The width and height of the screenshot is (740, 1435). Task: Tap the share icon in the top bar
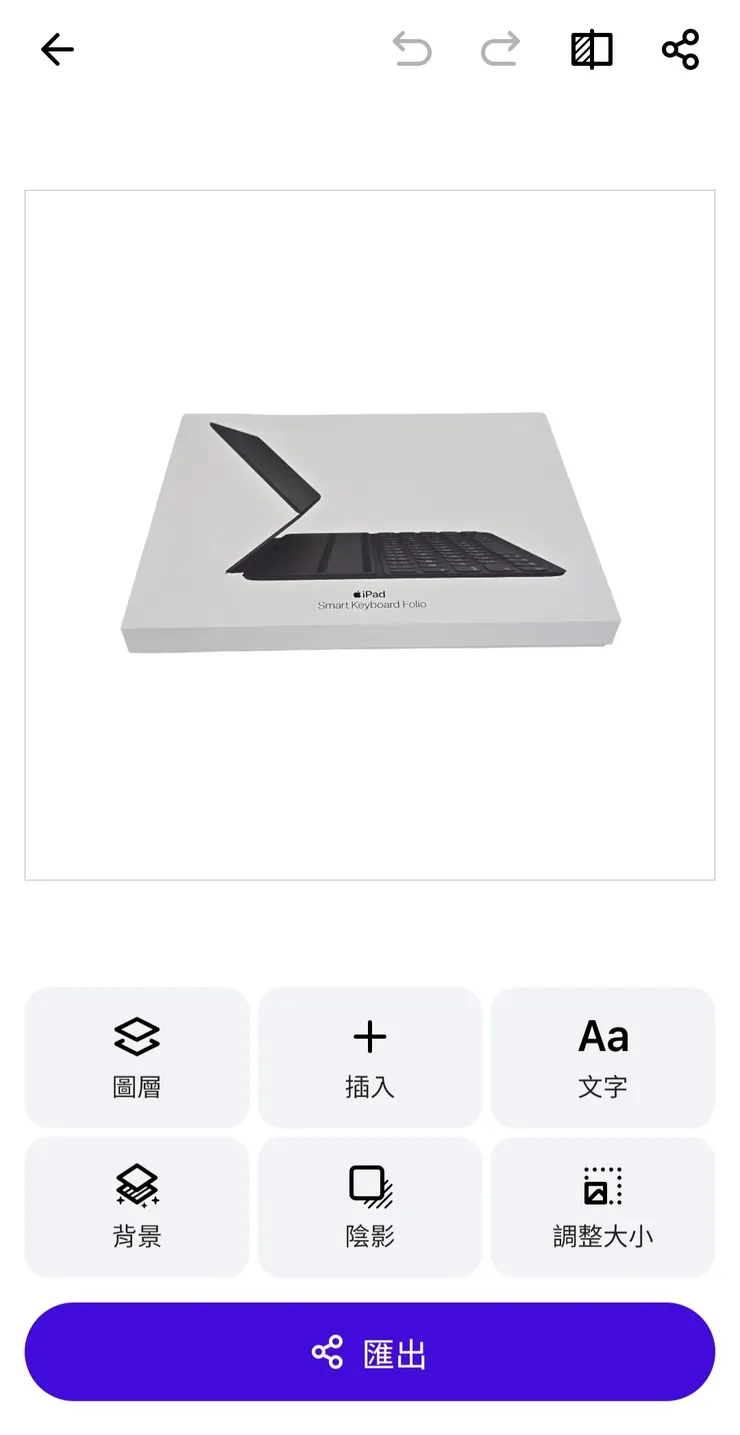680,50
